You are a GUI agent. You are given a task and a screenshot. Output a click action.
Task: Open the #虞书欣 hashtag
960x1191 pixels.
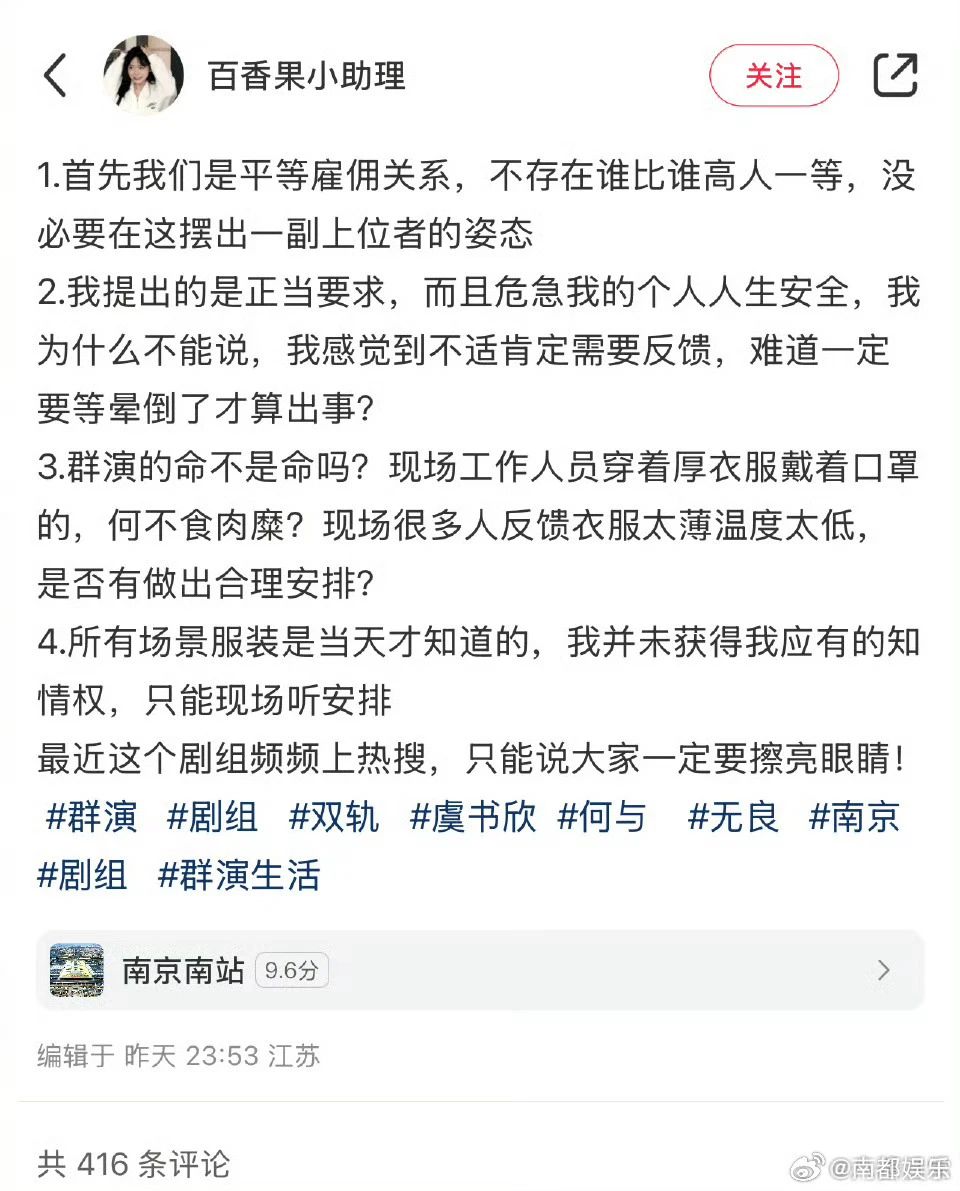pyautogui.click(x=473, y=817)
